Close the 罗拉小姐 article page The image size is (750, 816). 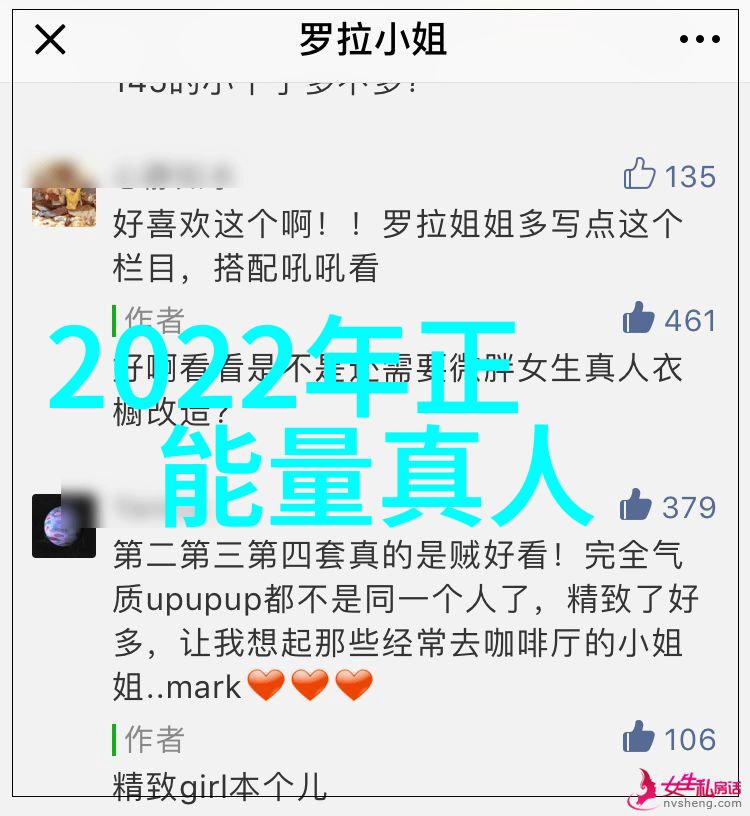click(50, 40)
